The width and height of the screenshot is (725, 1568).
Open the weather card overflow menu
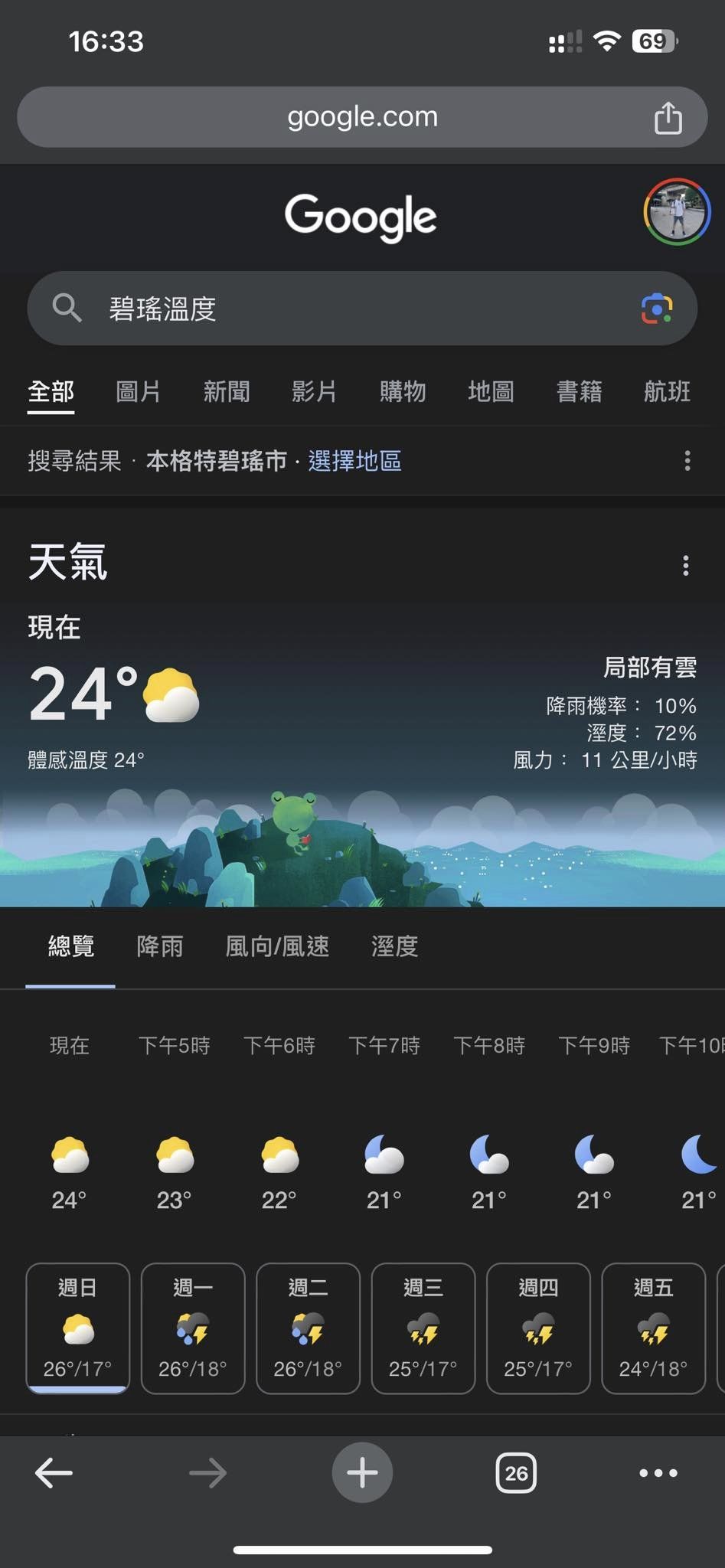click(685, 564)
